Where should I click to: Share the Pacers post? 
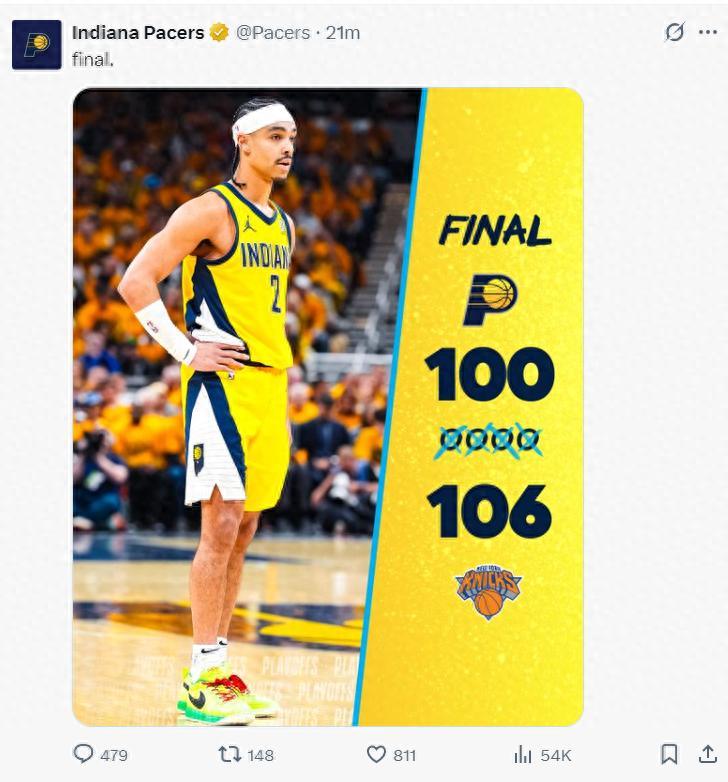[x=708, y=754]
